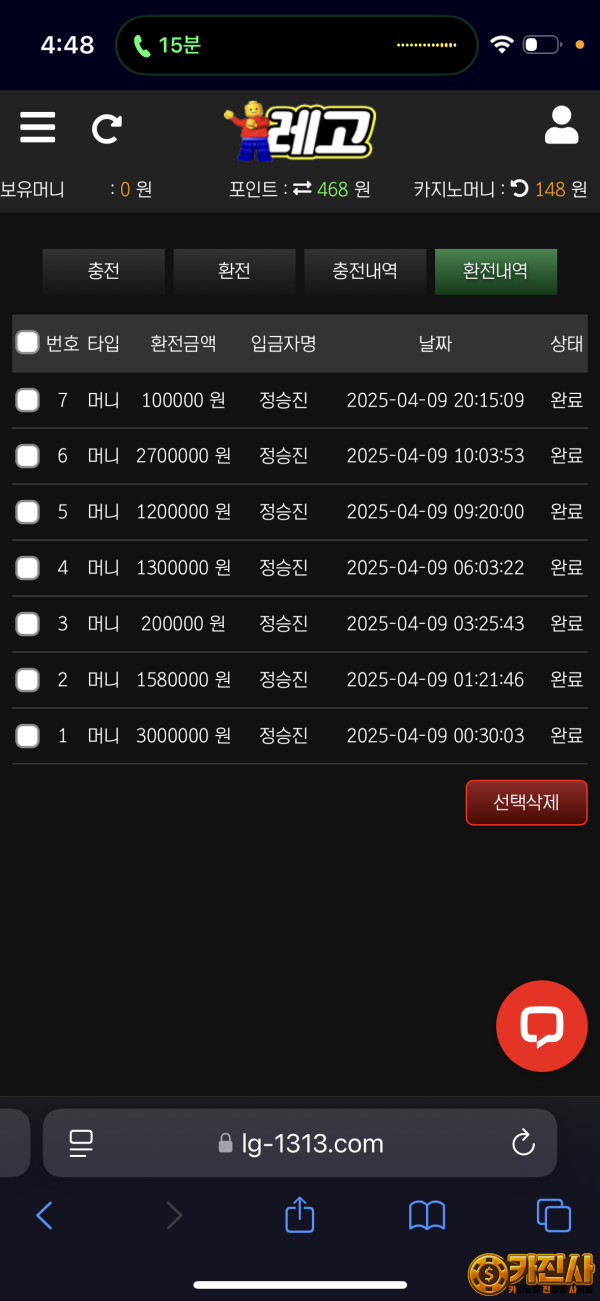This screenshot has width=600, height=1301.
Task: Open the 충전내역 tab
Action: (x=365, y=271)
